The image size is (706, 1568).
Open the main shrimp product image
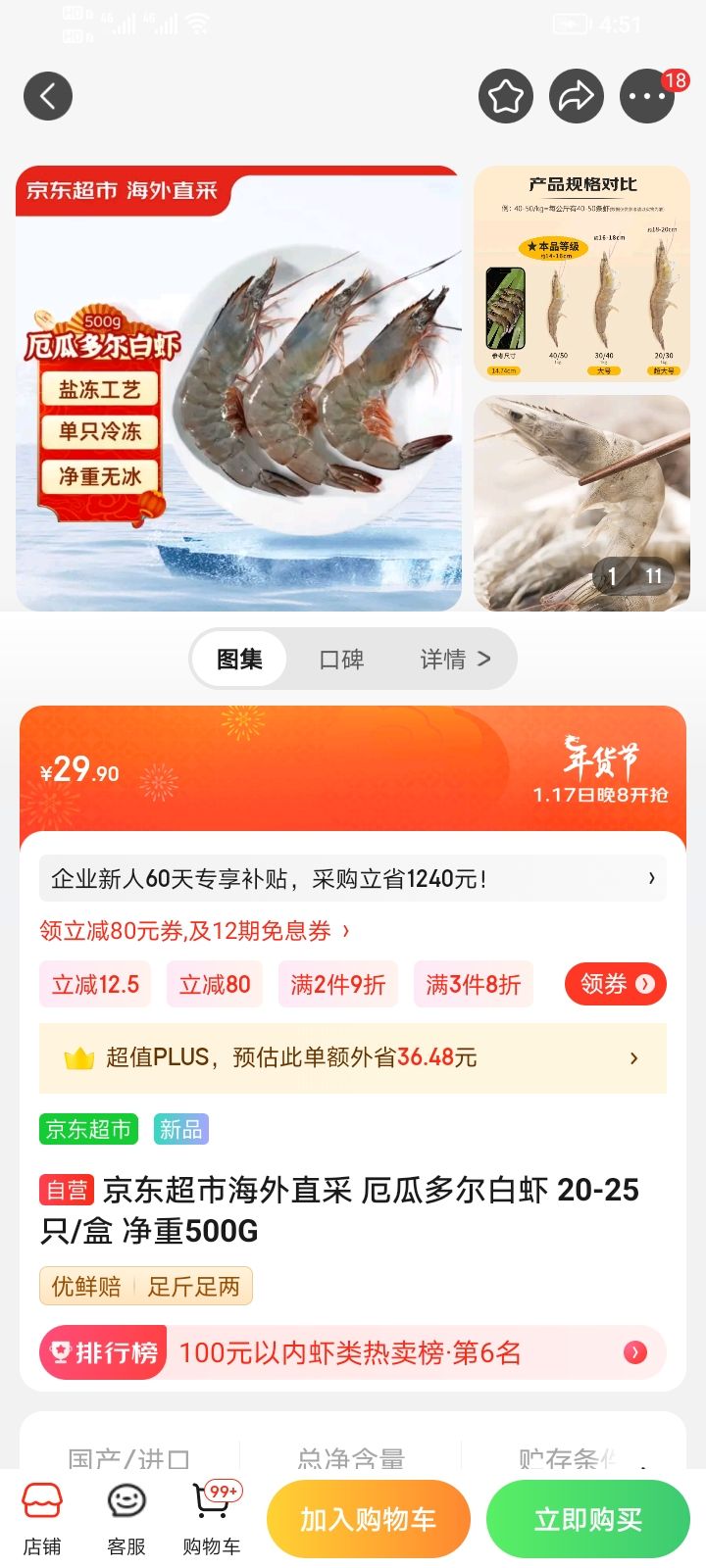tap(238, 388)
